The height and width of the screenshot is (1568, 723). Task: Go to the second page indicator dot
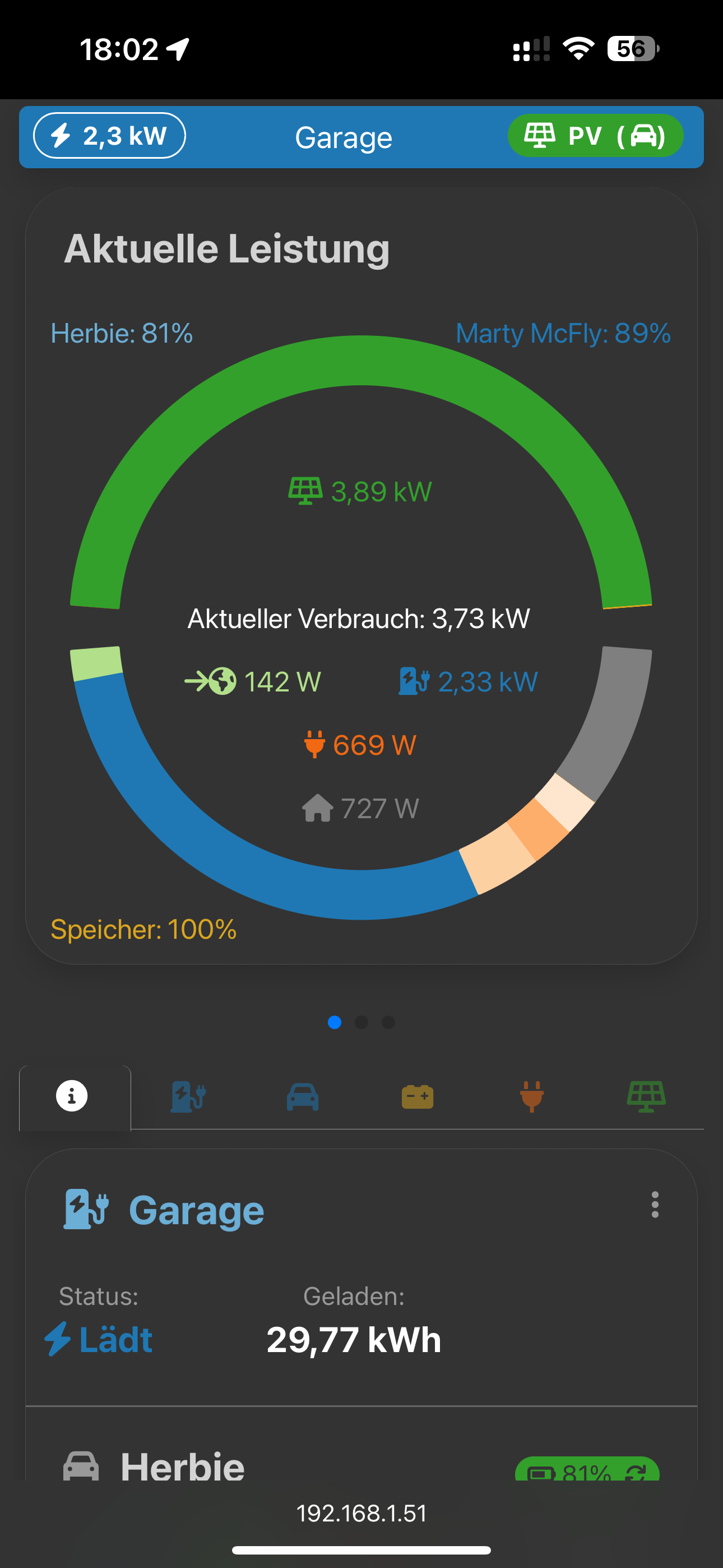point(361,1022)
